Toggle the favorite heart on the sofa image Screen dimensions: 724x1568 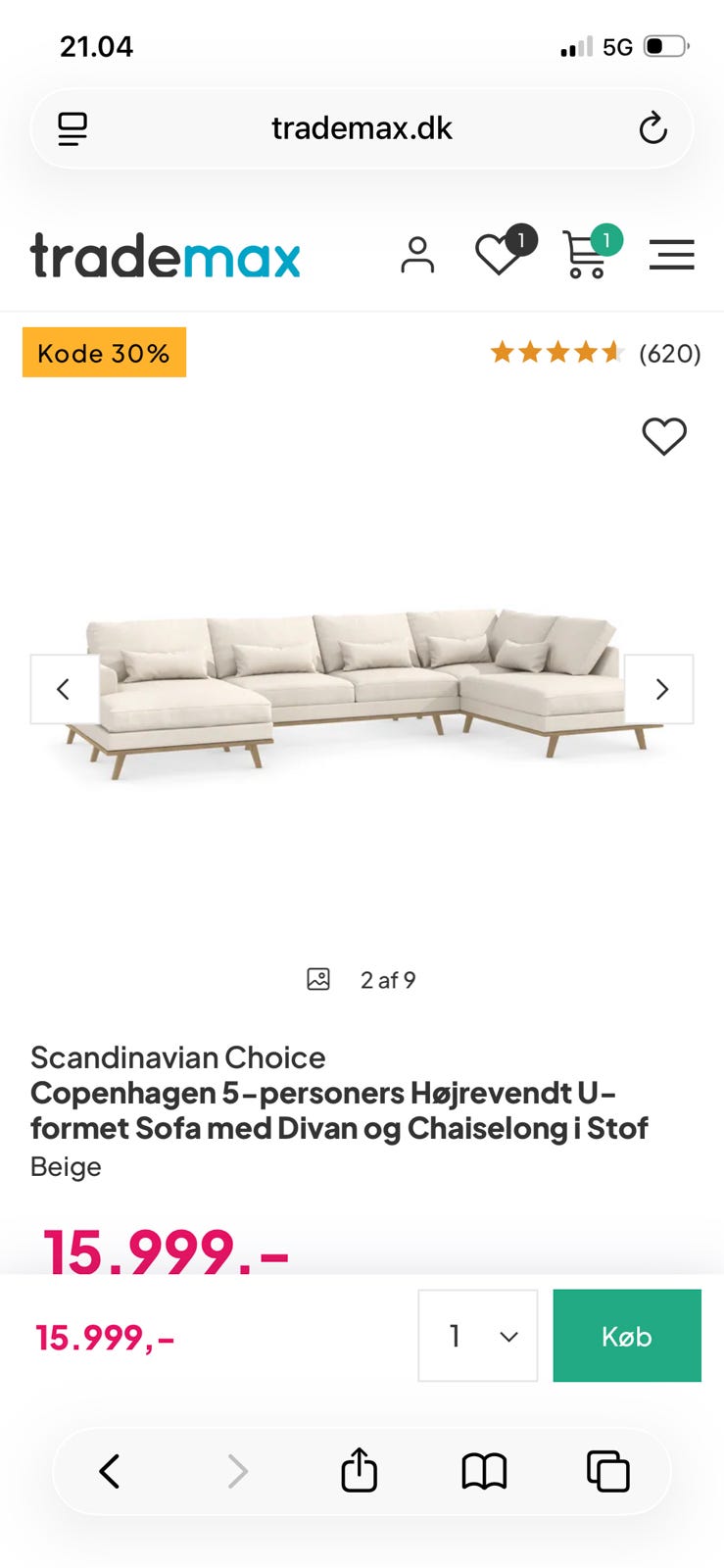click(x=664, y=436)
